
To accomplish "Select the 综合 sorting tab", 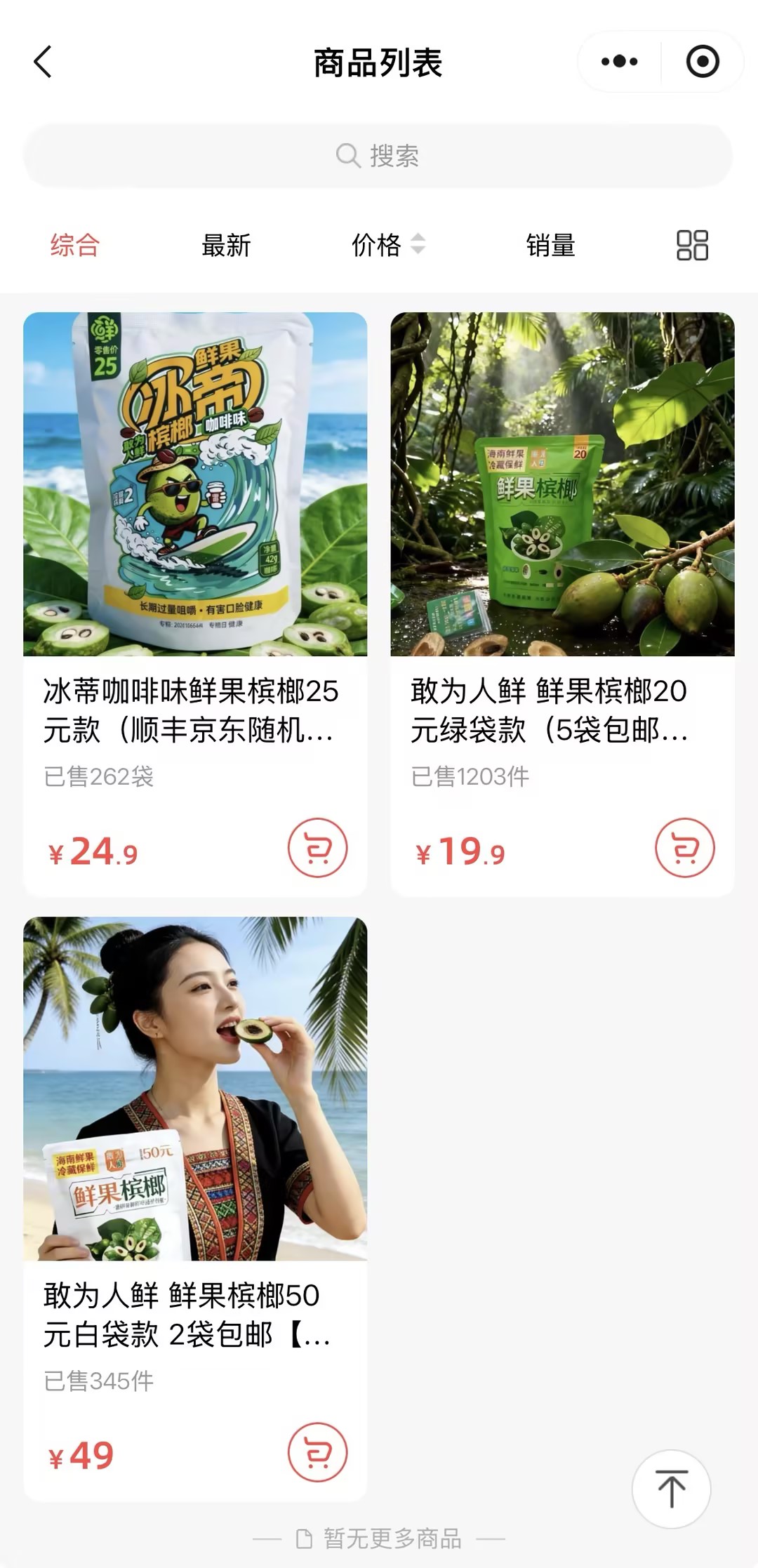I will click(x=75, y=246).
